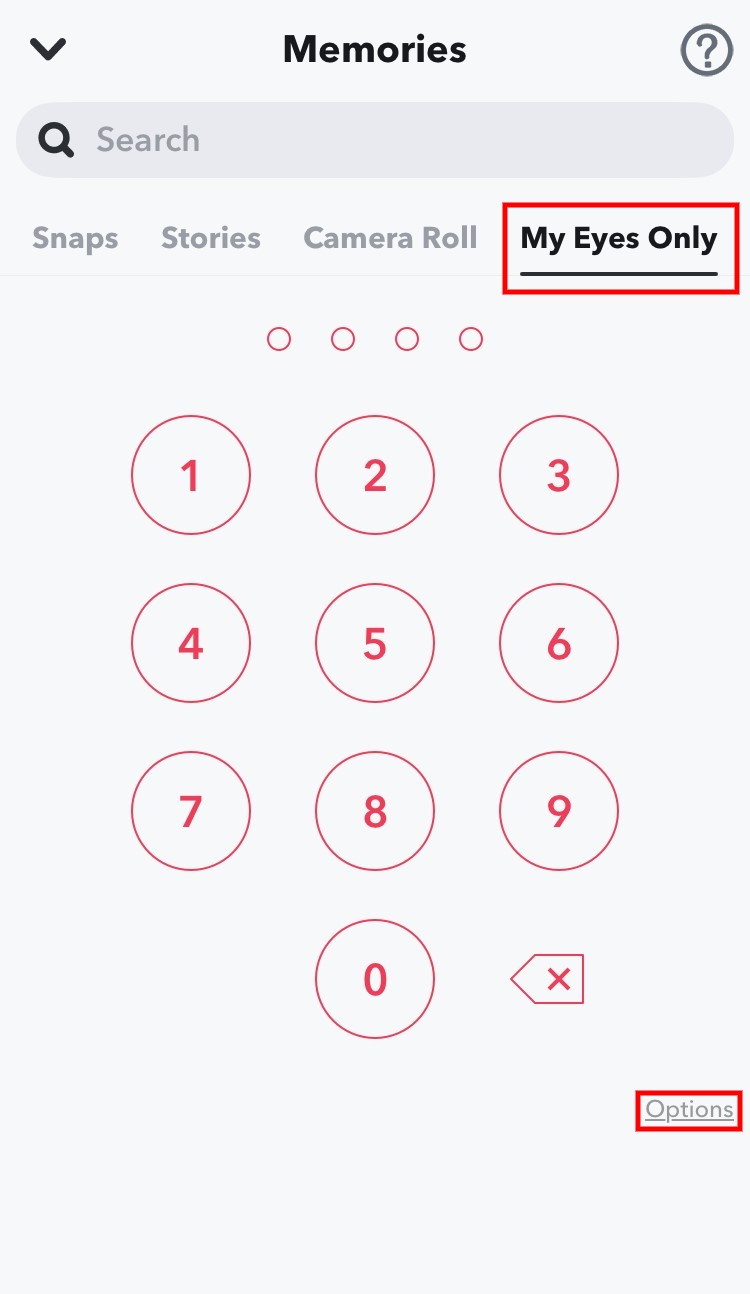Enter digit 8 on the passcode keypad
Viewport: 750px width, 1294px height.
(375, 812)
